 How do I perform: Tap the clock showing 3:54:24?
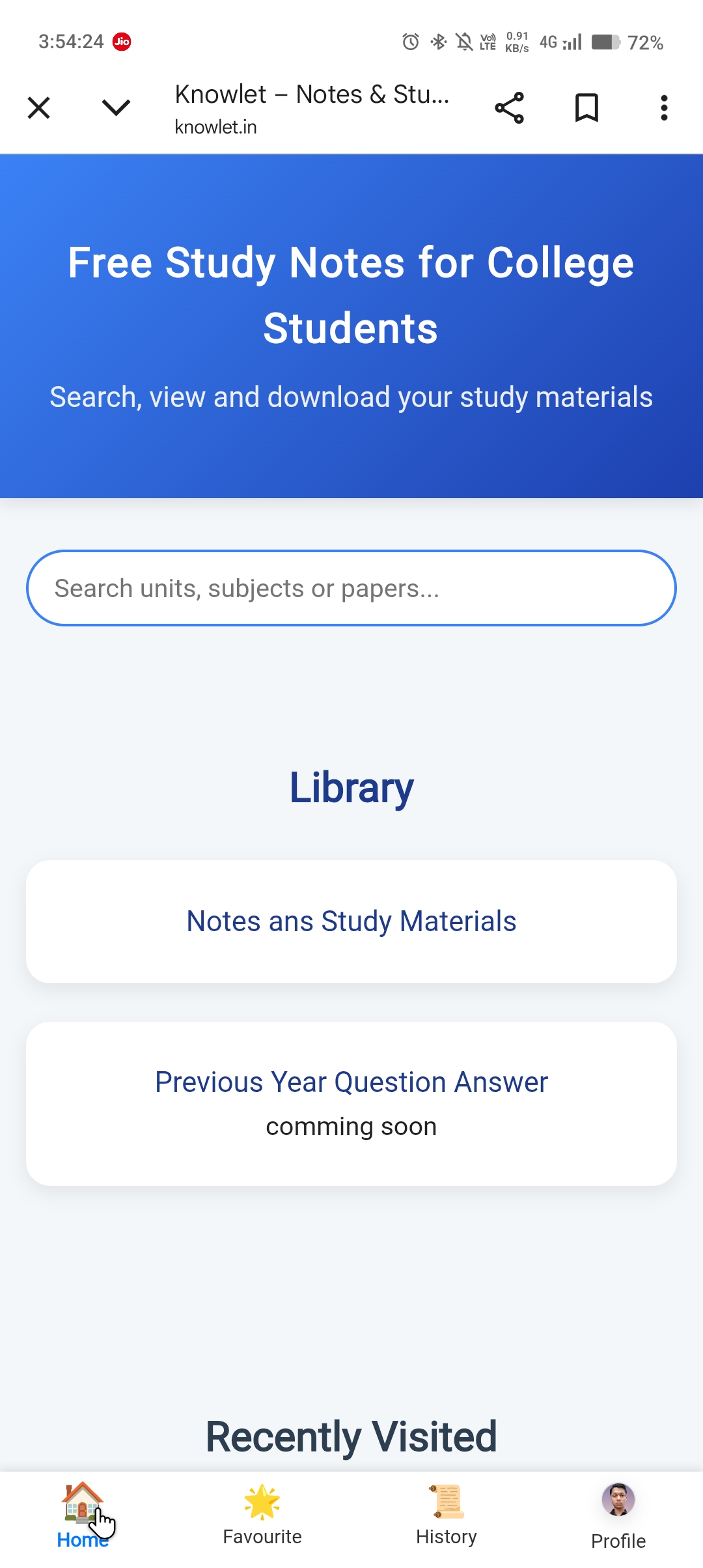(68, 41)
